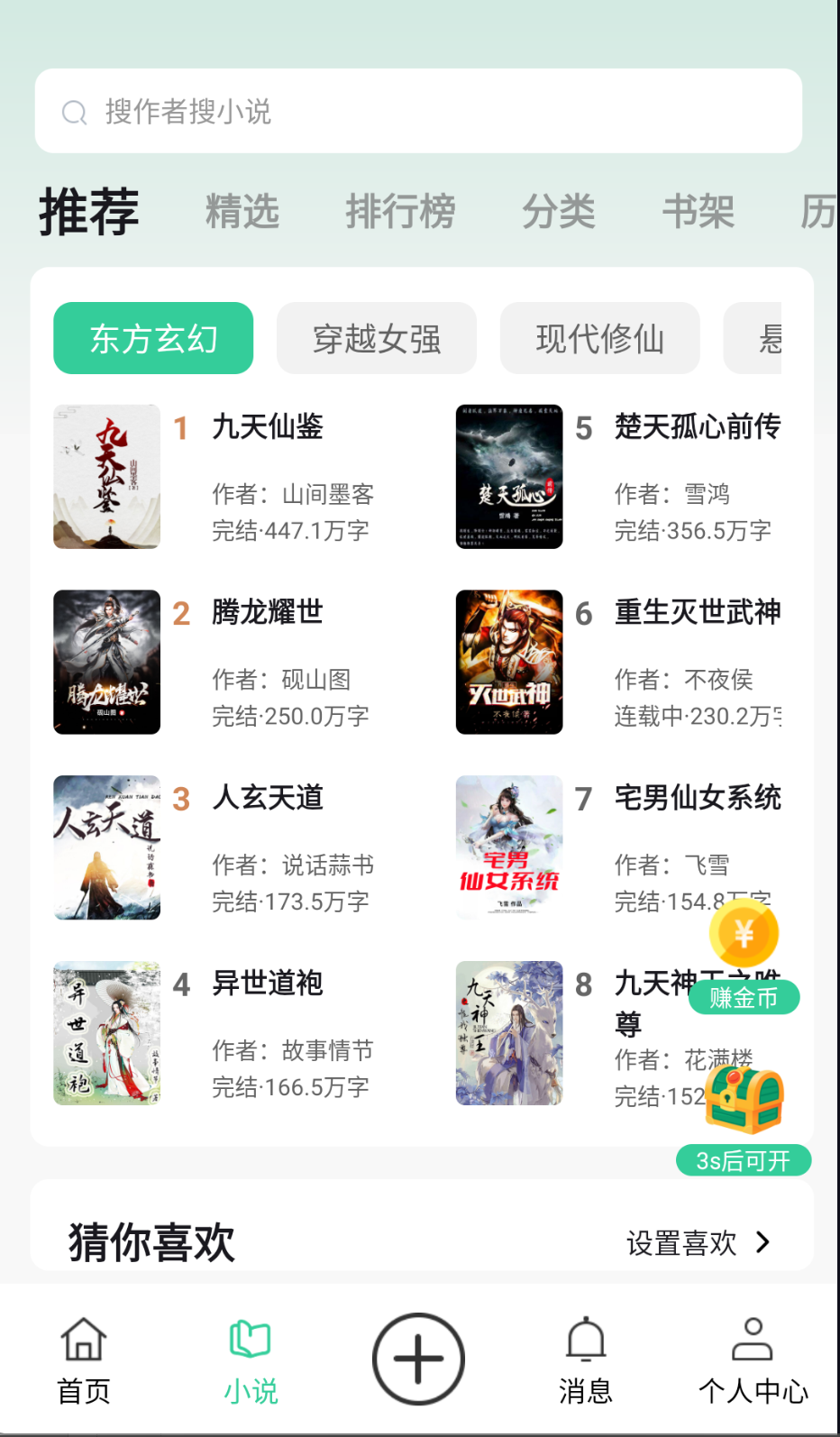Expand 设置喜欢 via its right arrow
The image size is (840, 1437).
click(762, 1242)
